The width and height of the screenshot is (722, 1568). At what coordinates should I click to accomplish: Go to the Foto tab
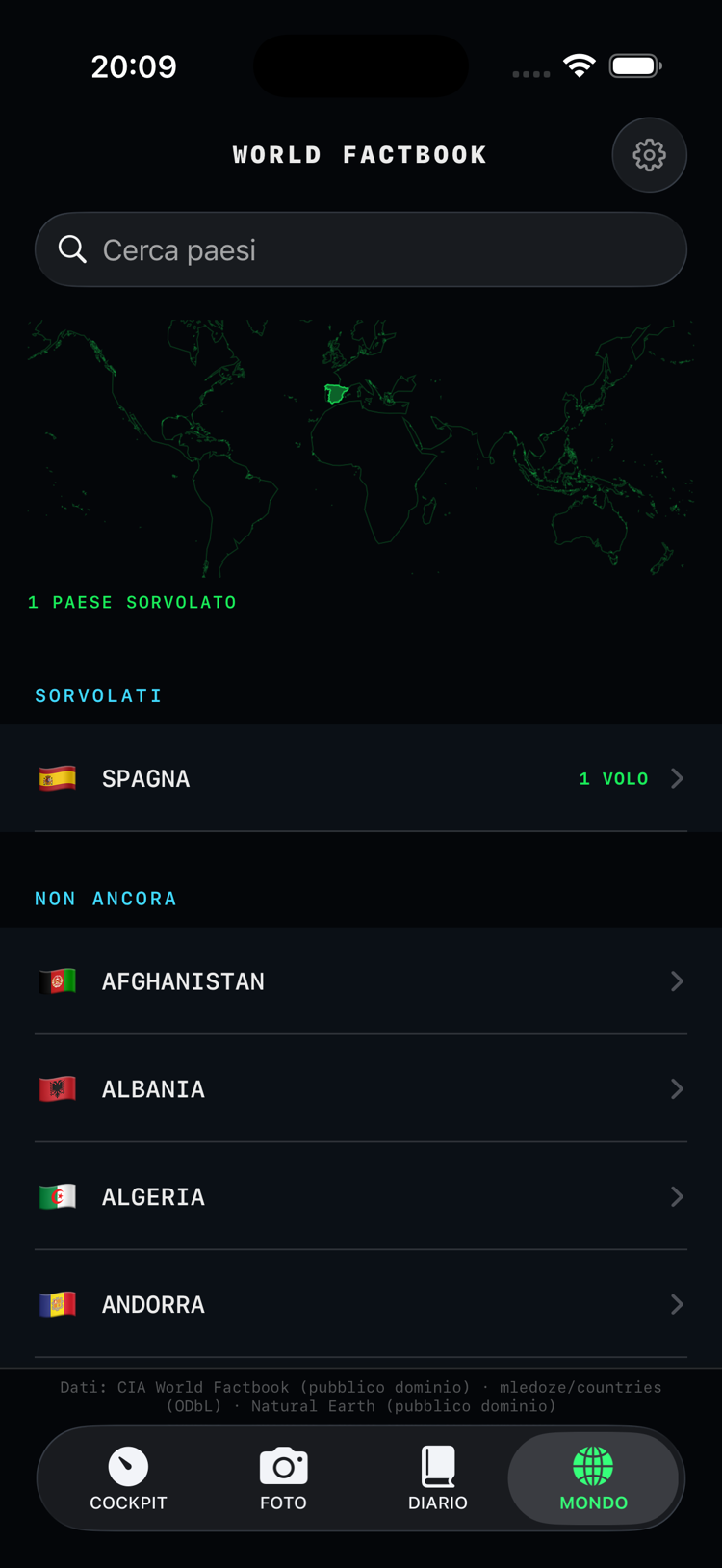point(283,1478)
